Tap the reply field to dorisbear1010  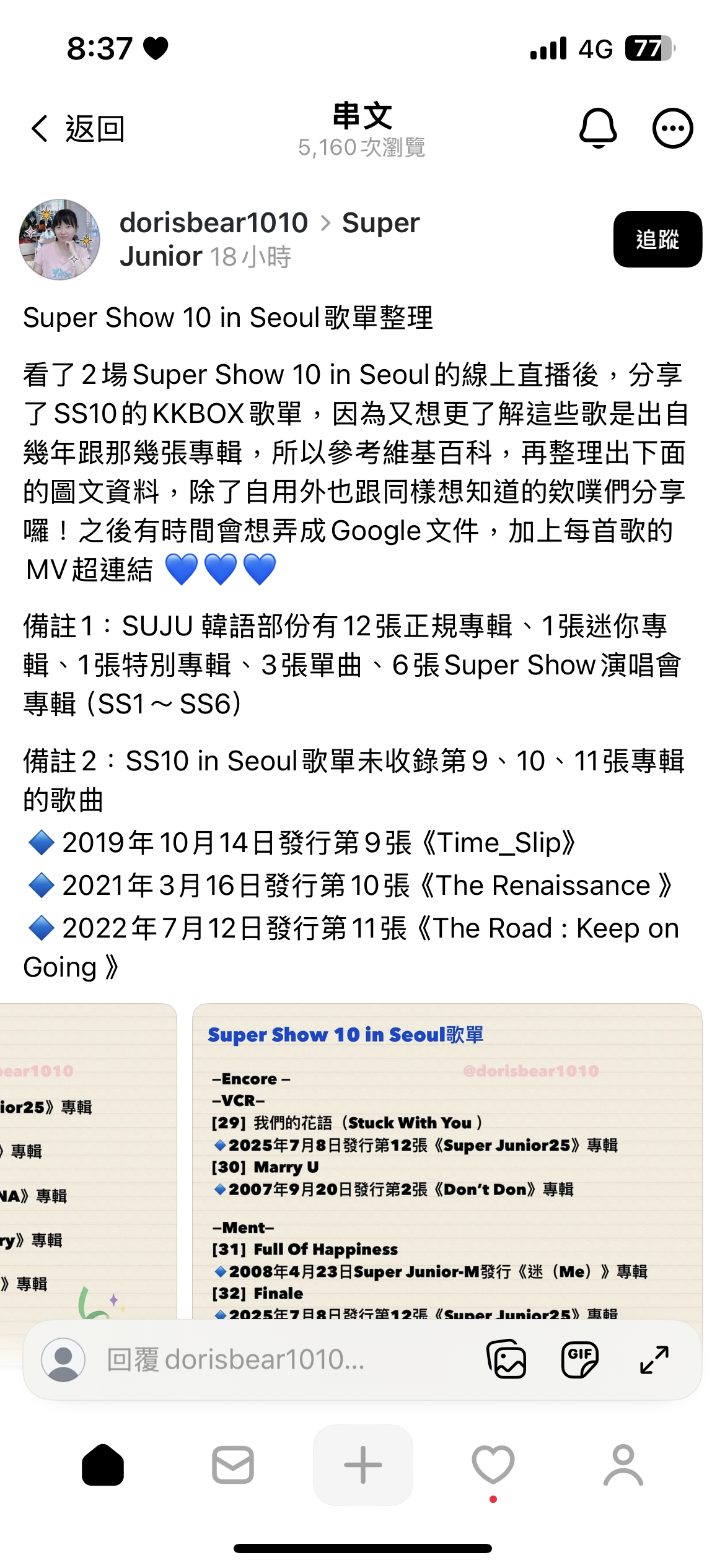[279, 1360]
